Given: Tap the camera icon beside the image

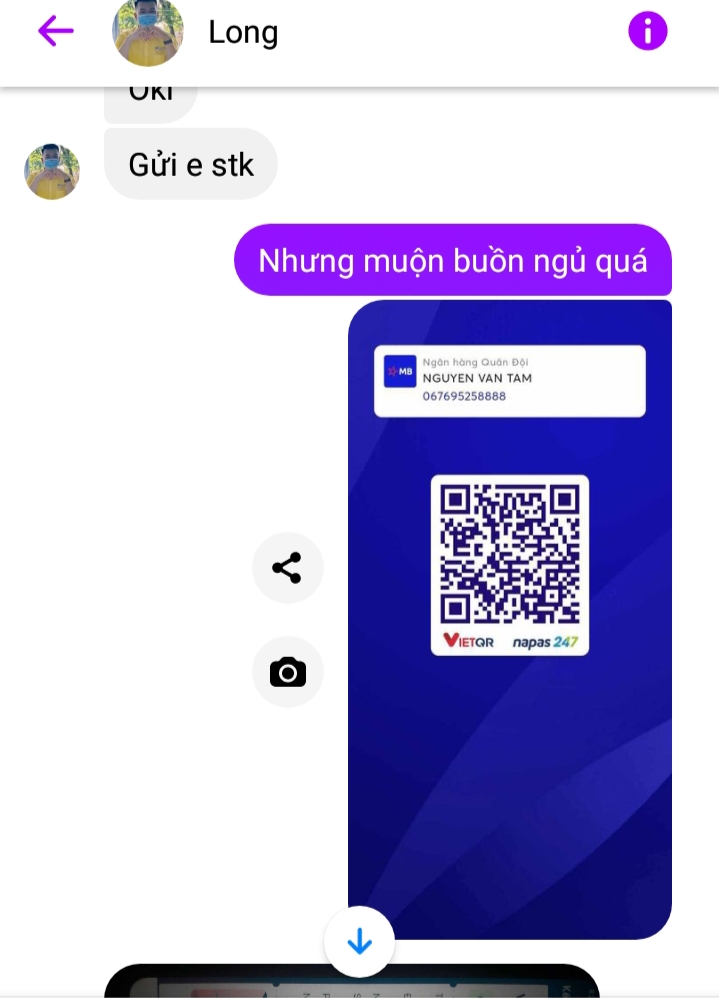Looking at the screenshot, I should coord(287,672).
